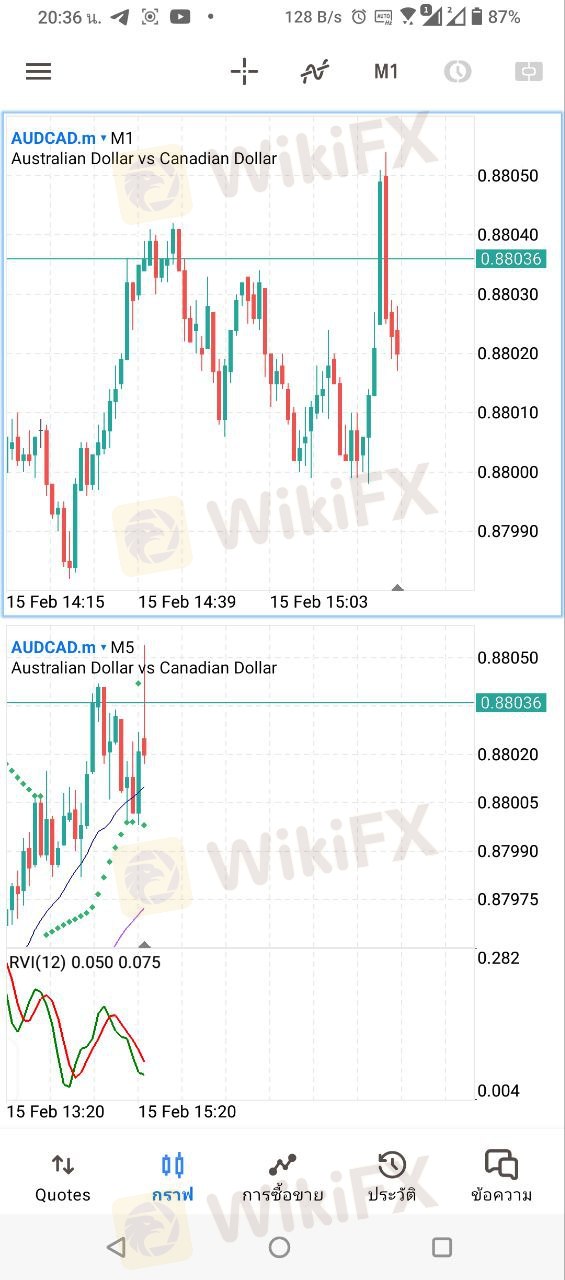This screenshot has width=565, height=1280.
Task: Go to the system home screen
Action: (280, 1247)
